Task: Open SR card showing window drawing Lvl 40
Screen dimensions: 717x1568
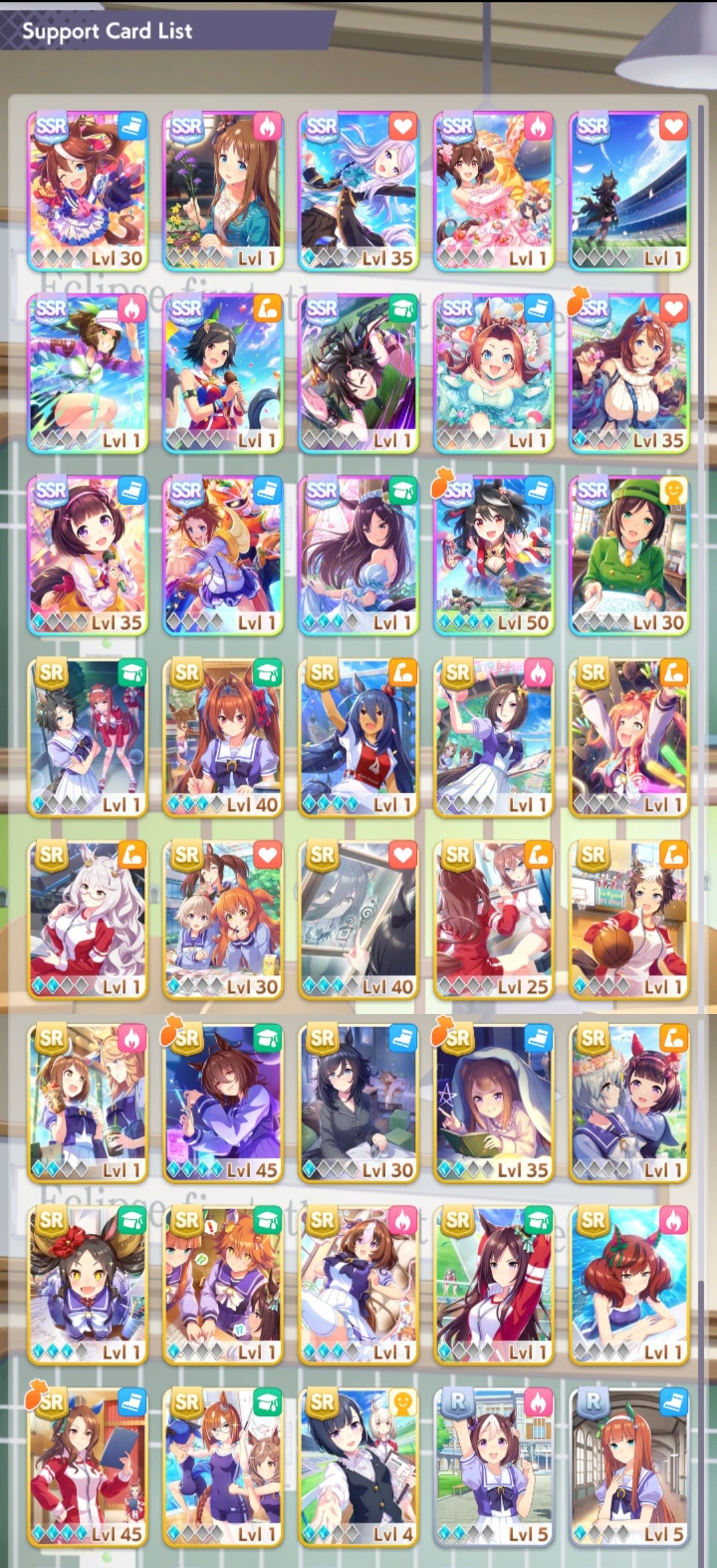Action: pos(358,920)
